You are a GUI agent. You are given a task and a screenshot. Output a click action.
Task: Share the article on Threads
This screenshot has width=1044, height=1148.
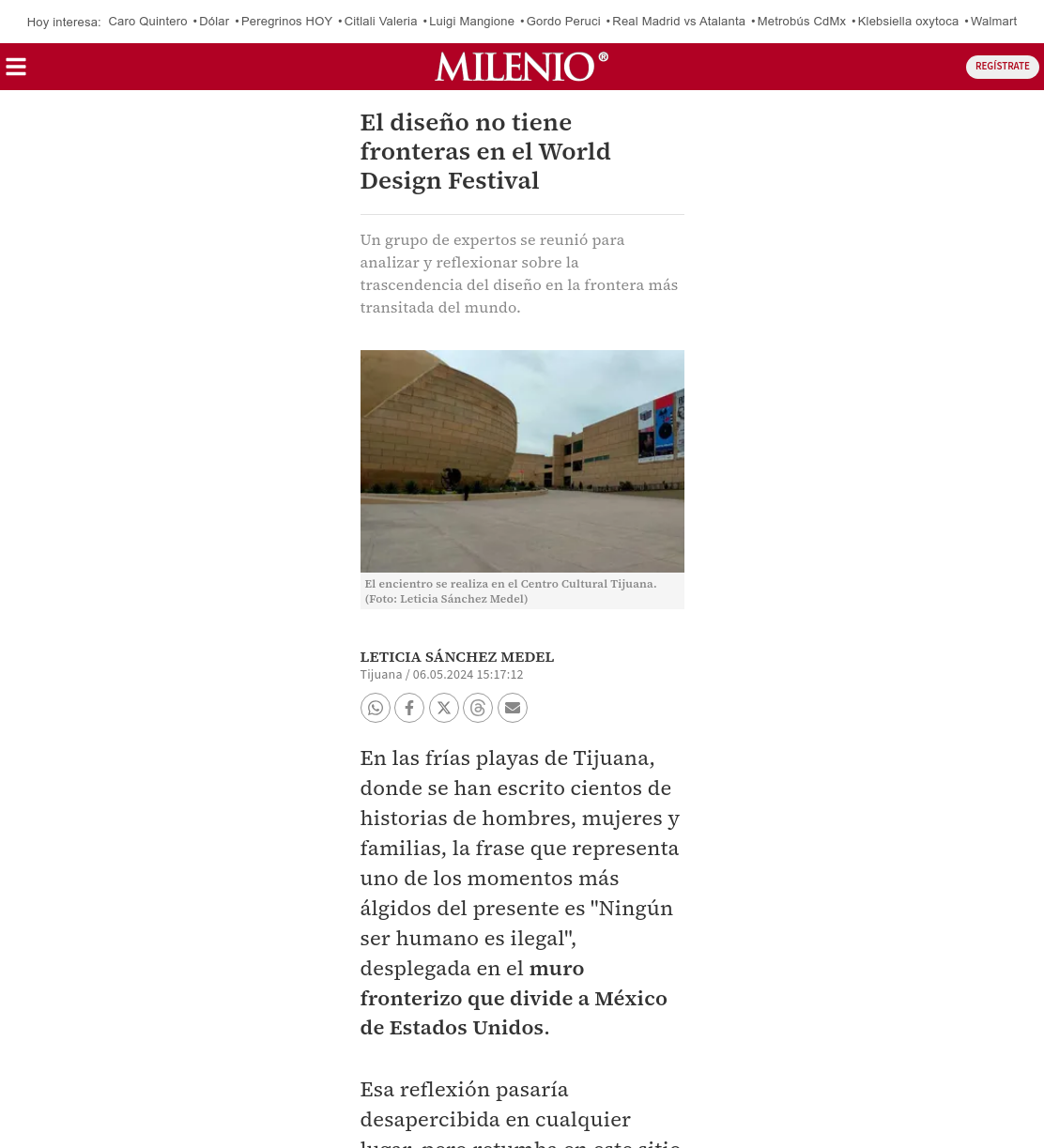point(478,708)
